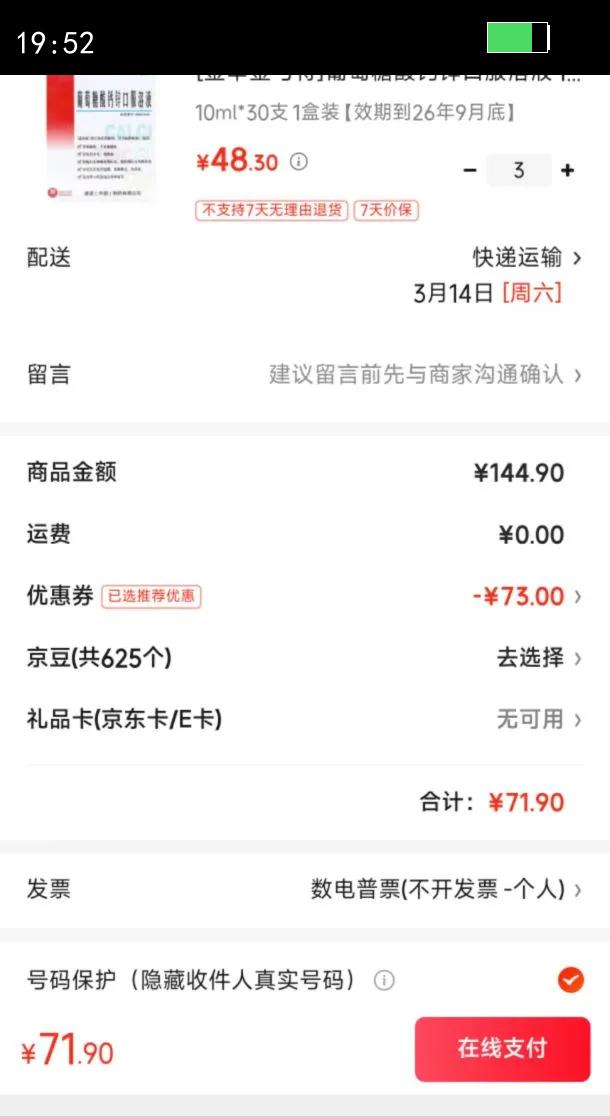The width and height of the screenshot is (610, 1117).
Task: Uncheck the 号码保护 checkbox
Action: (571, 980)
